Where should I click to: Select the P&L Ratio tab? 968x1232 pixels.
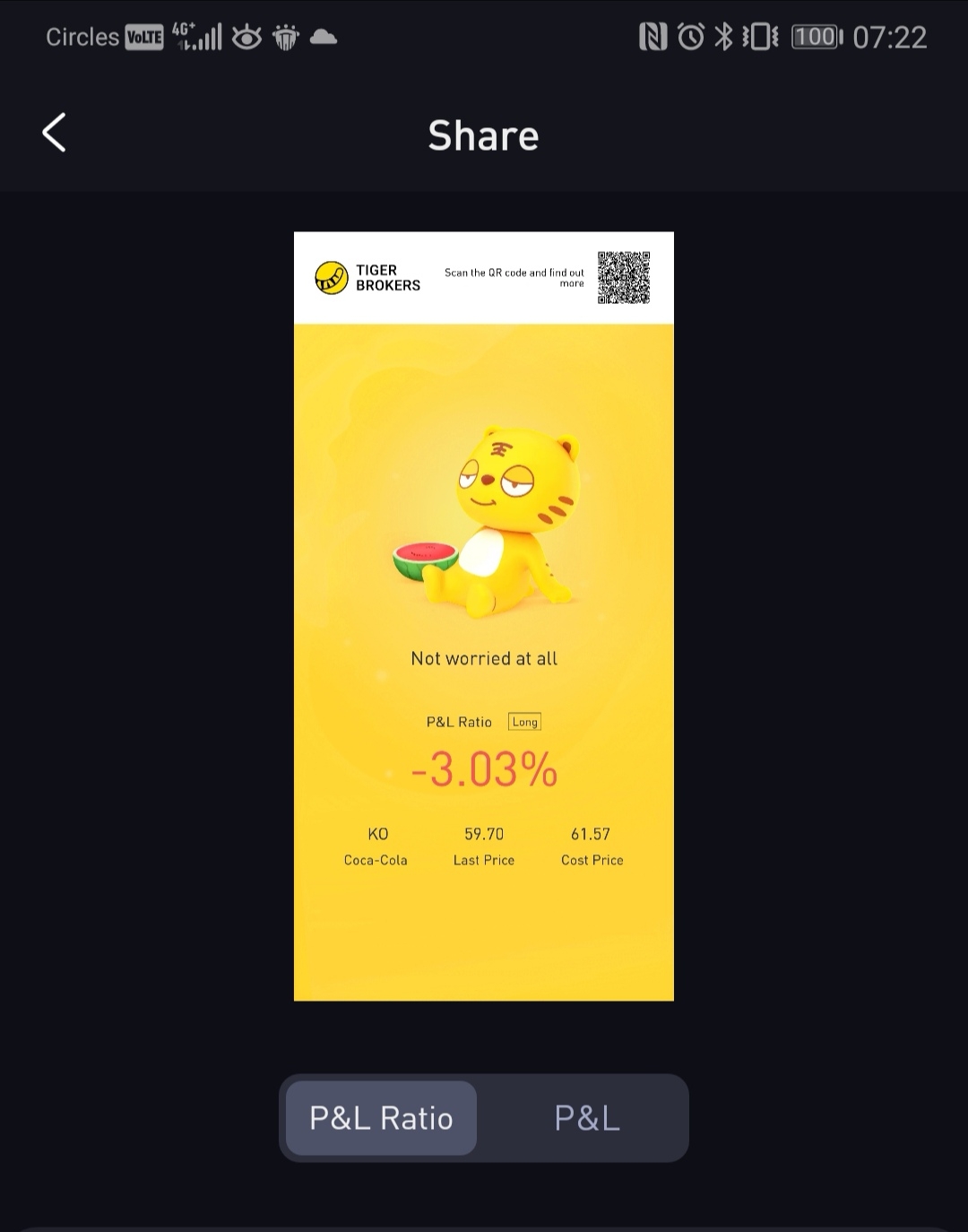pos(381,1118)
